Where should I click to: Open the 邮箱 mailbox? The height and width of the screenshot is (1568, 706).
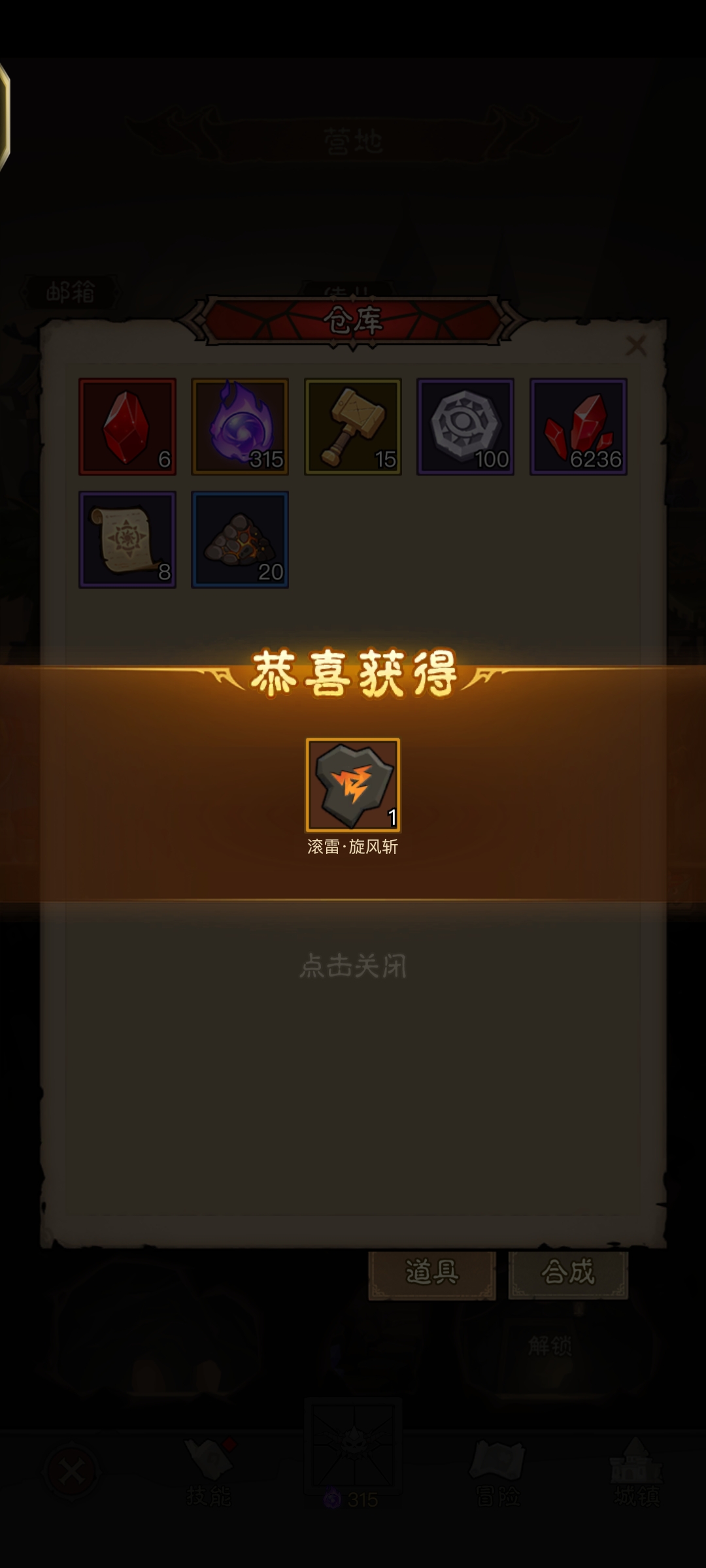(x=71, y=292)
